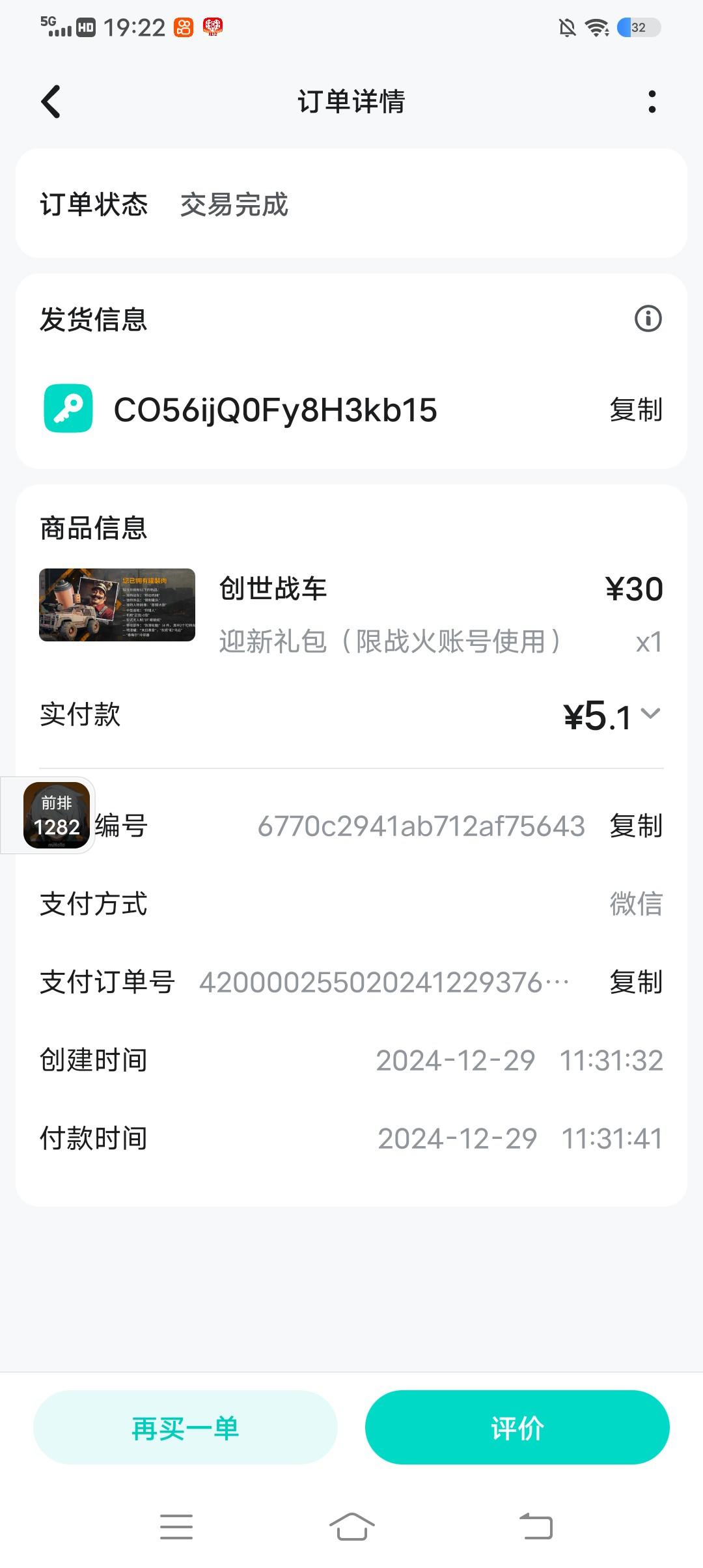Tap 评价 to review the order

tap(517, 1427)
